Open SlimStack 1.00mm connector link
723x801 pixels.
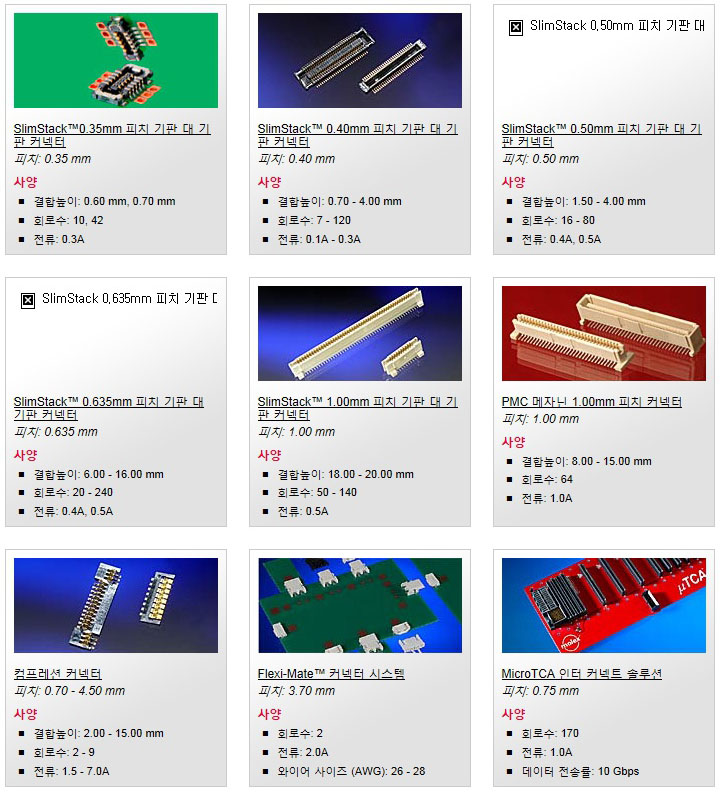click(x=357, y=402)
